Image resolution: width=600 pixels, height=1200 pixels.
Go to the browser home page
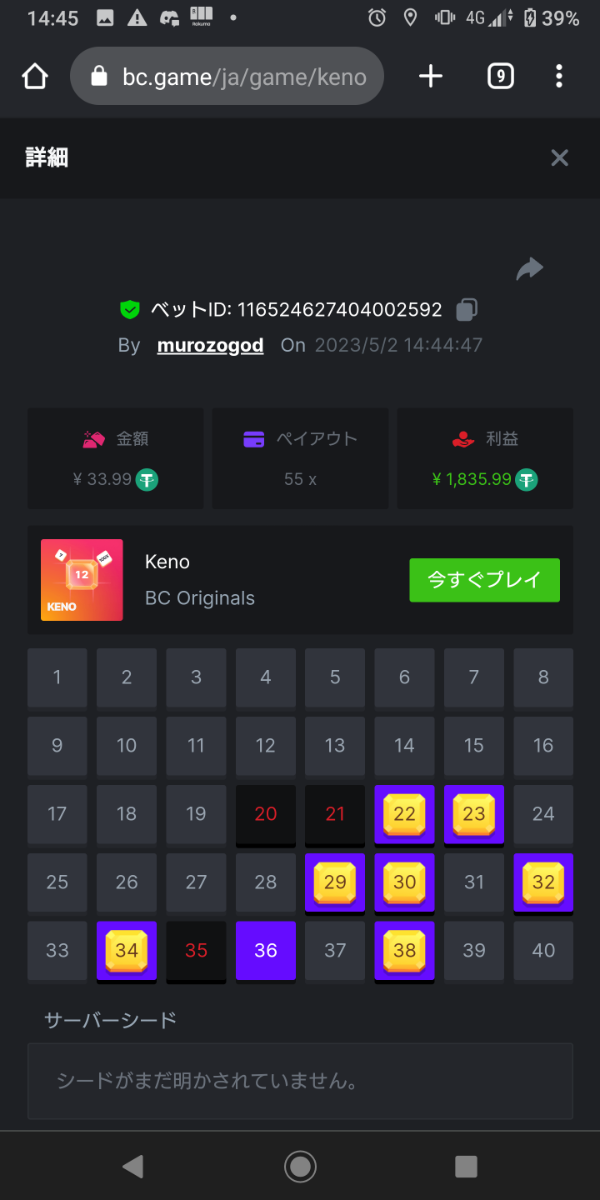click(x=35, y=76)
